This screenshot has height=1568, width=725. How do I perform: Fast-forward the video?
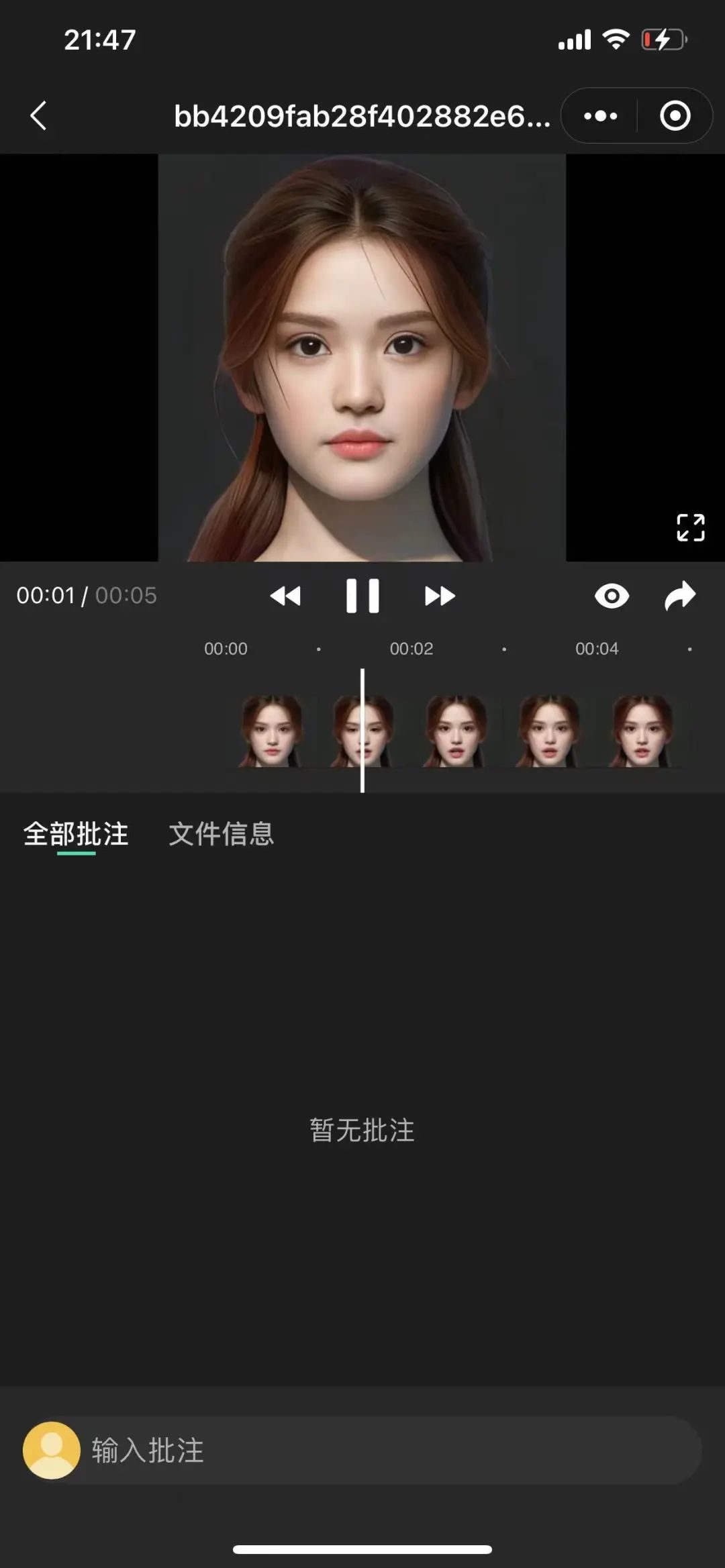(x=440, y=596)
